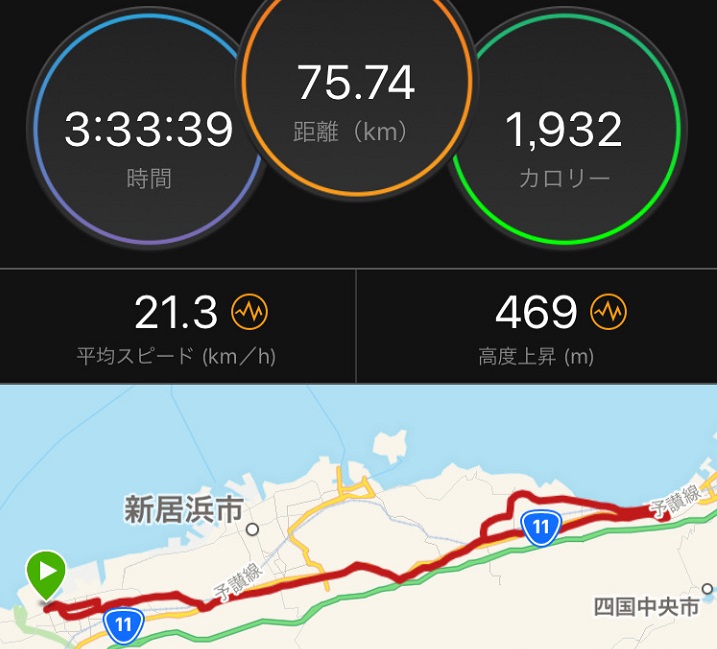
Task: Open the average speed chart icon
Action: pyautogui.click(x=249, y=313)
